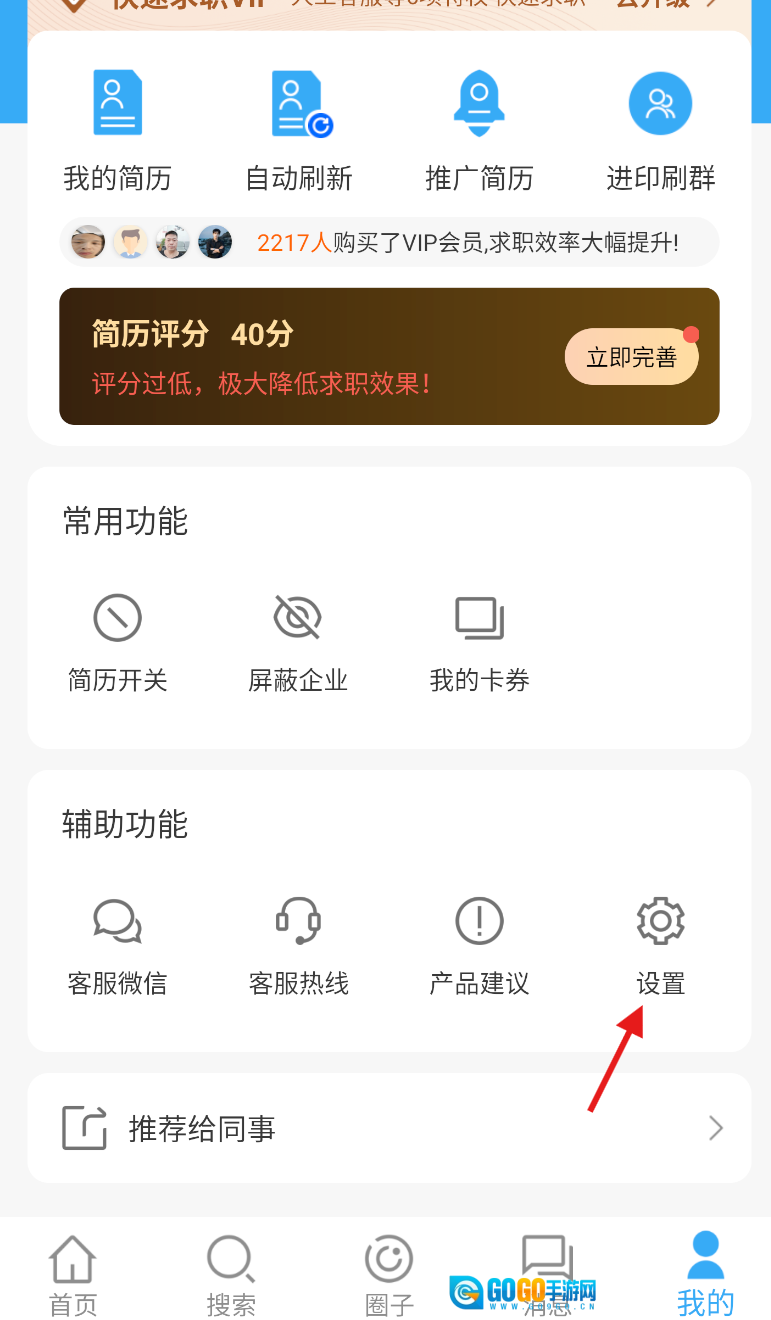Tap 立即完善 to improve resume score

631,357
